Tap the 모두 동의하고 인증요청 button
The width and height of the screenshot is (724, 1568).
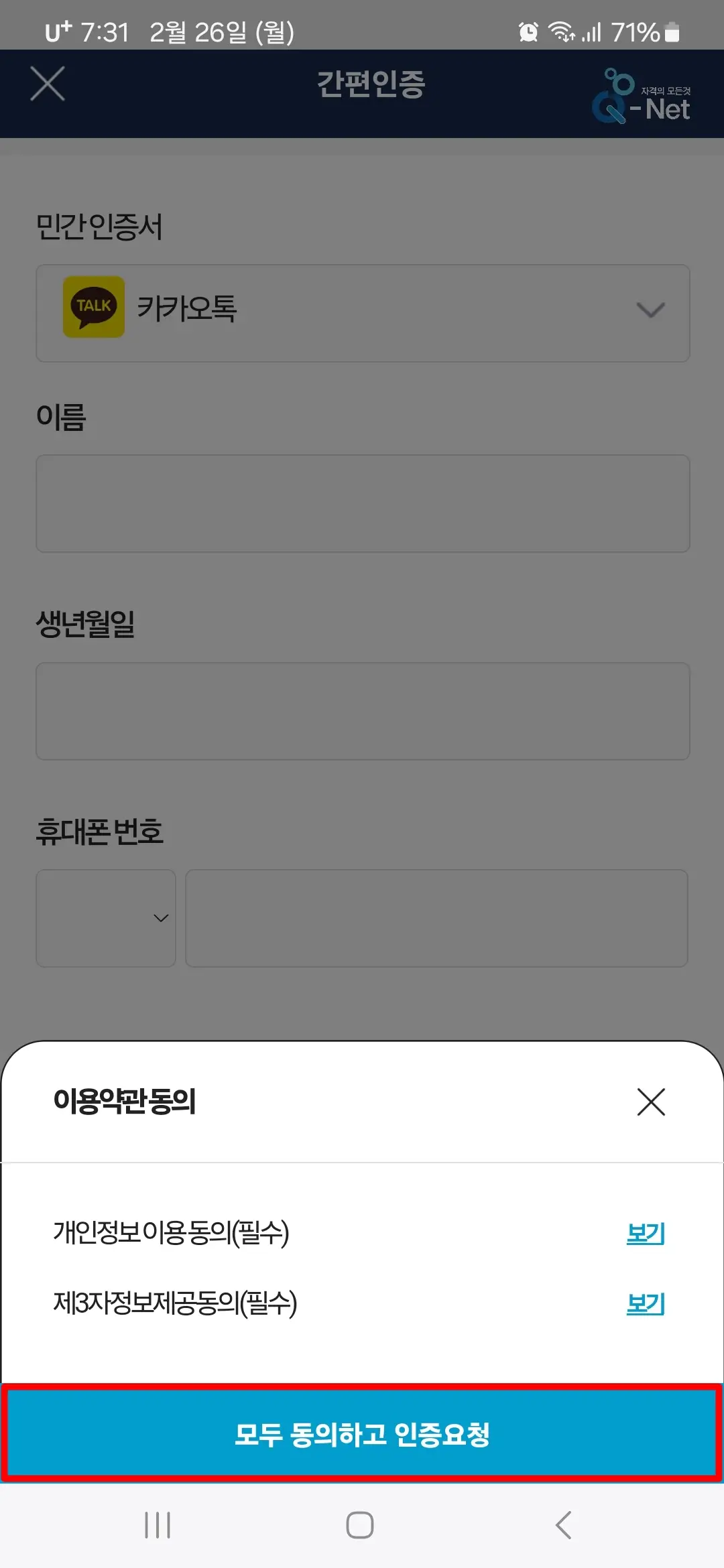[362, 1433]
